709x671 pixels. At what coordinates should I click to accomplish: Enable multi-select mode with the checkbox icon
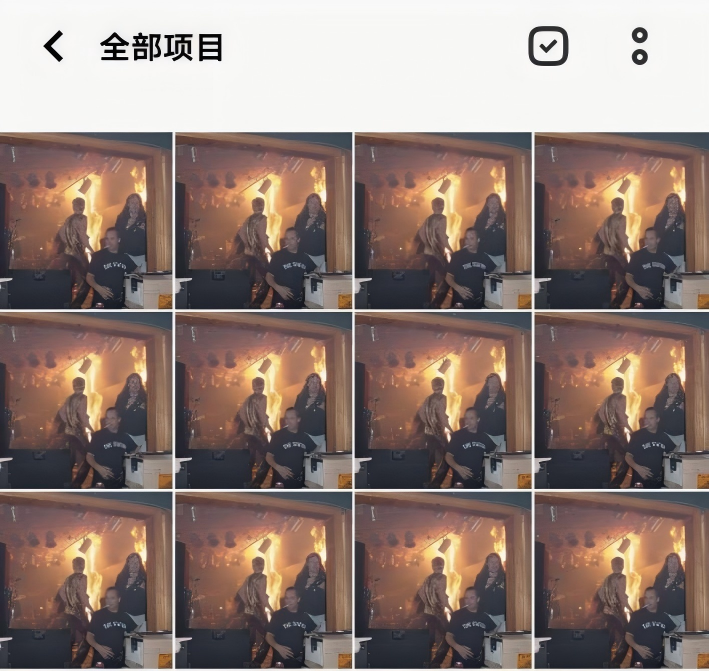[x=548, y=46]
